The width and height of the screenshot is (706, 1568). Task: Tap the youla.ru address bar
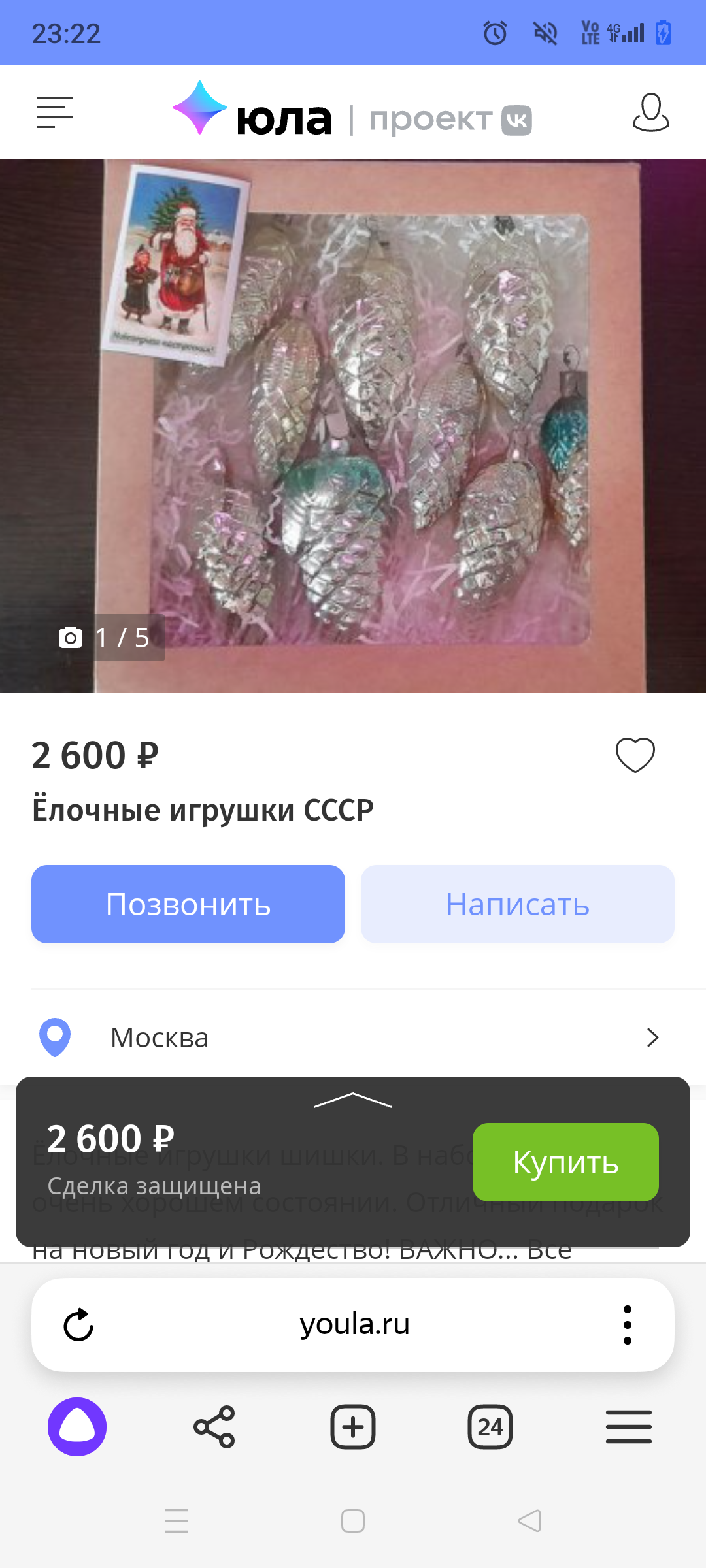(354, 1325)
